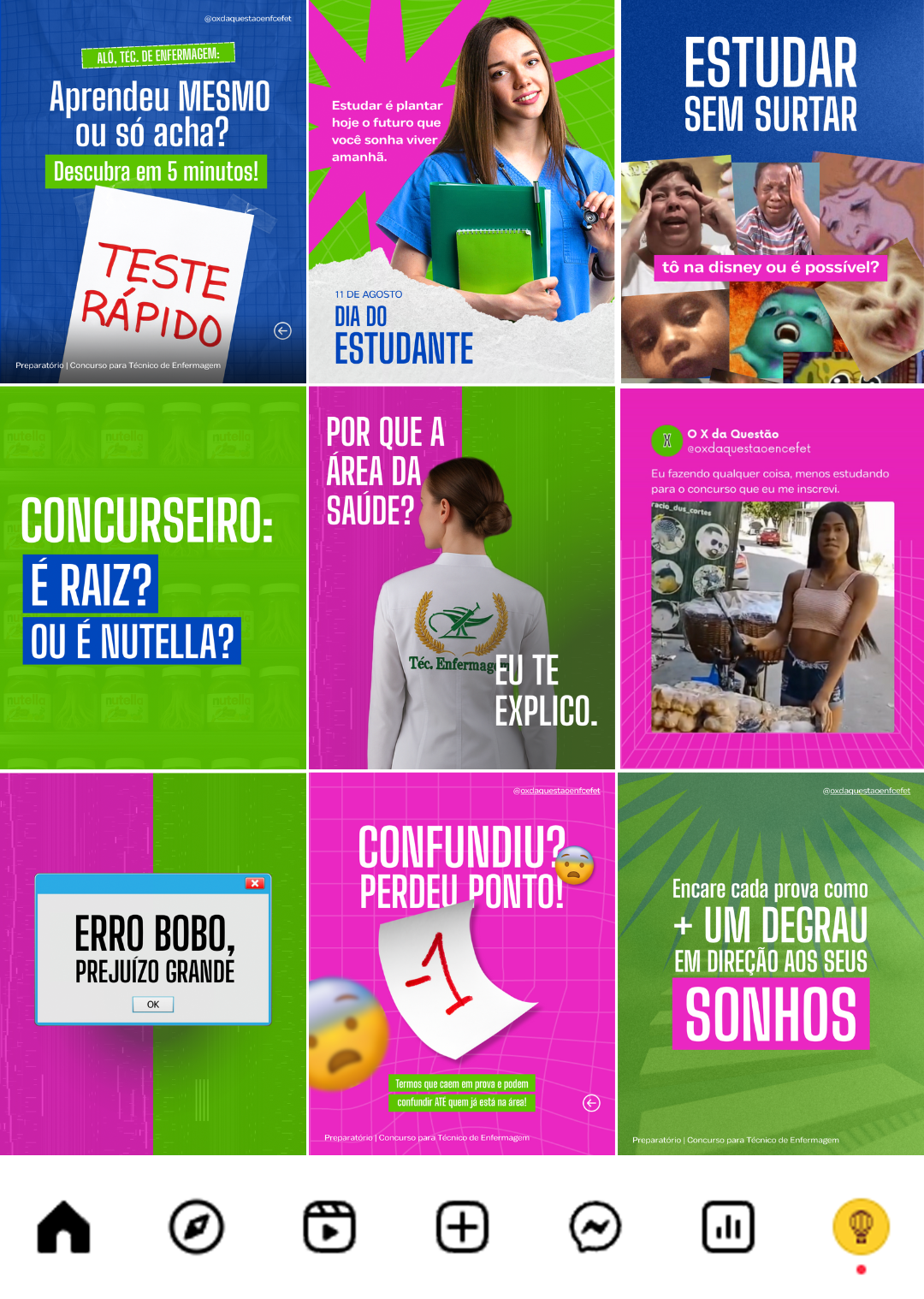Open the insights bar chart tab

click(728, 1227)
